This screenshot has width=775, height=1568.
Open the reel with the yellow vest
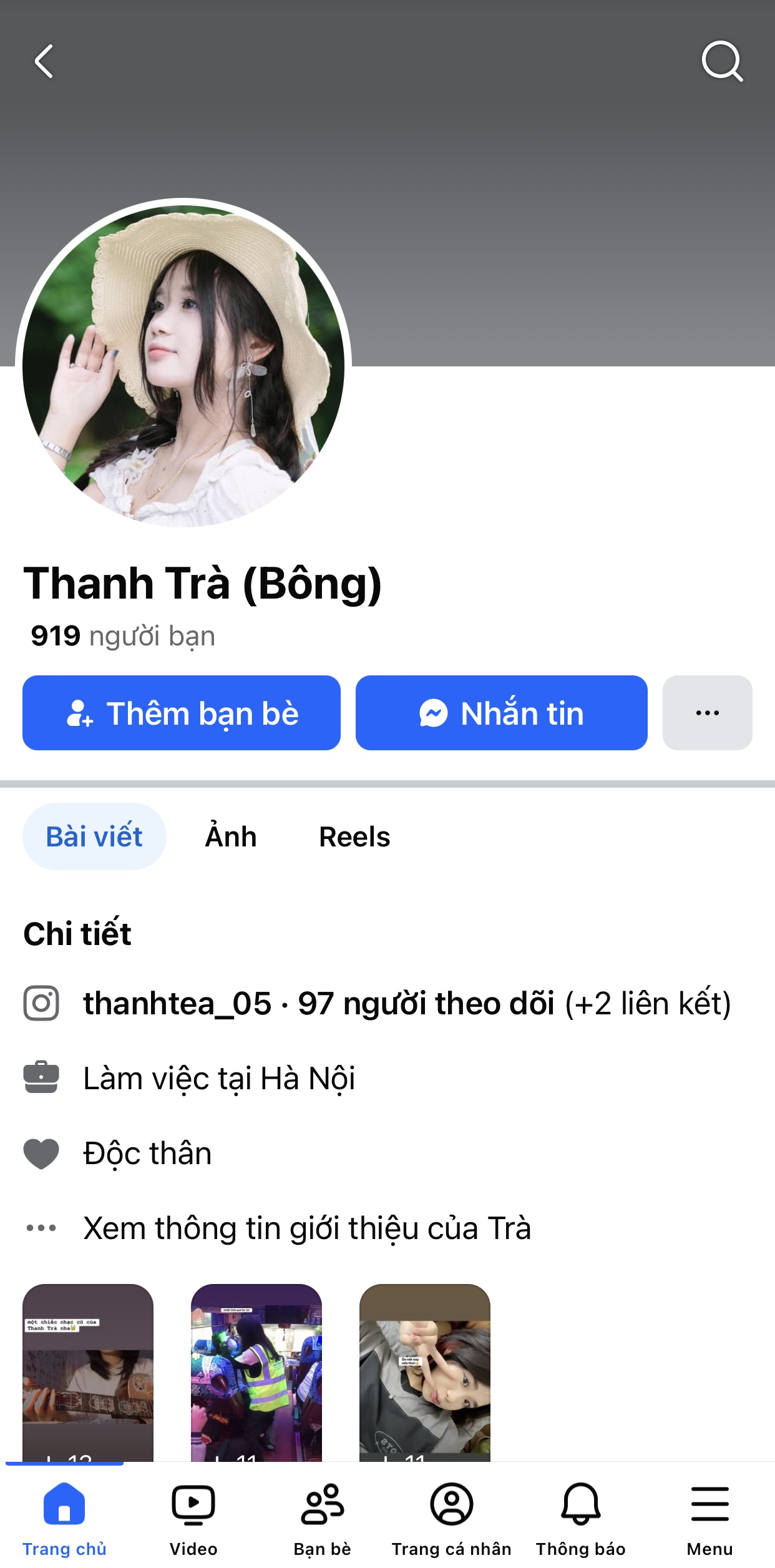tap(256, 1373)
